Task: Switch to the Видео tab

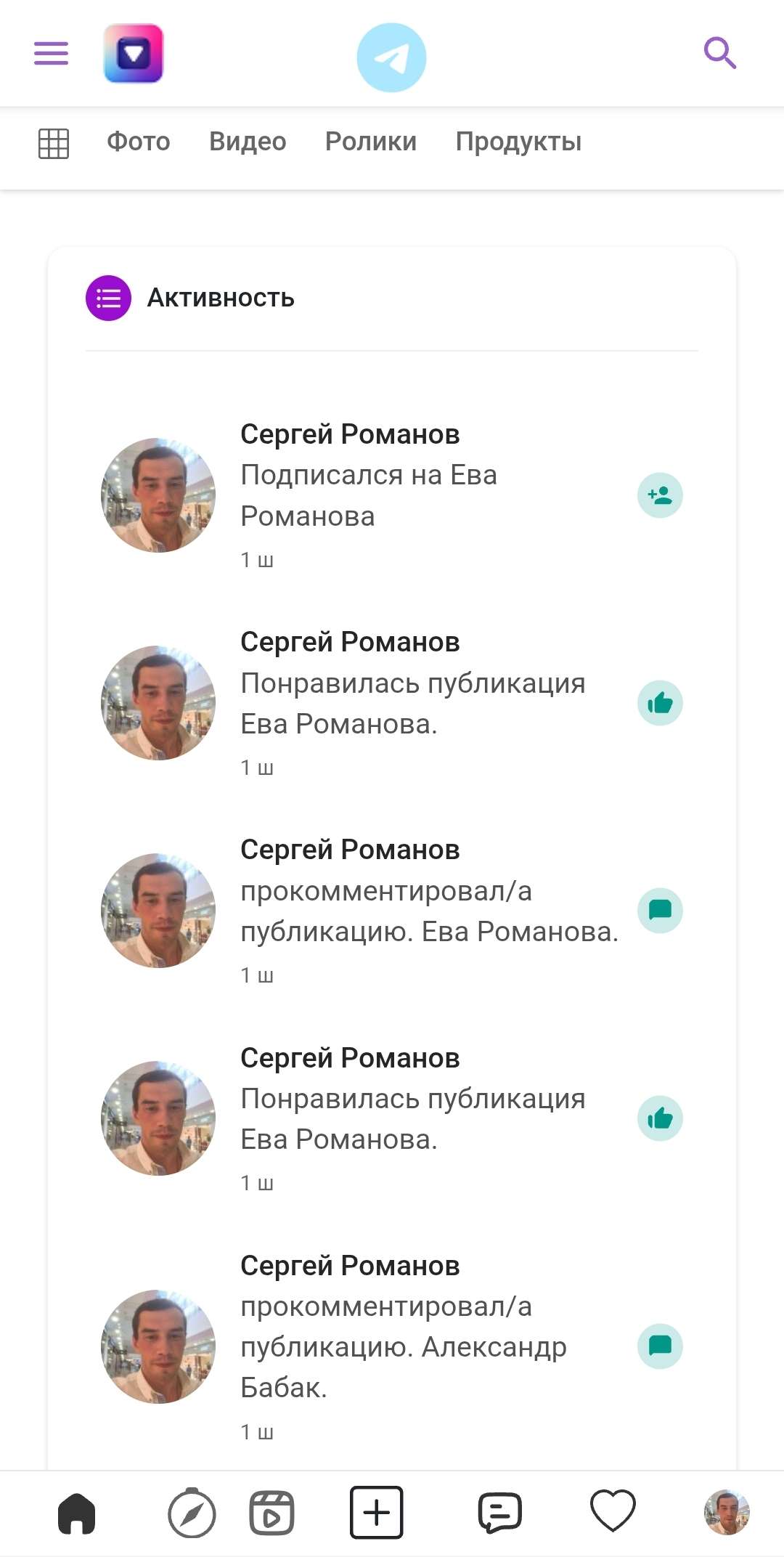Action: [248, 142]
